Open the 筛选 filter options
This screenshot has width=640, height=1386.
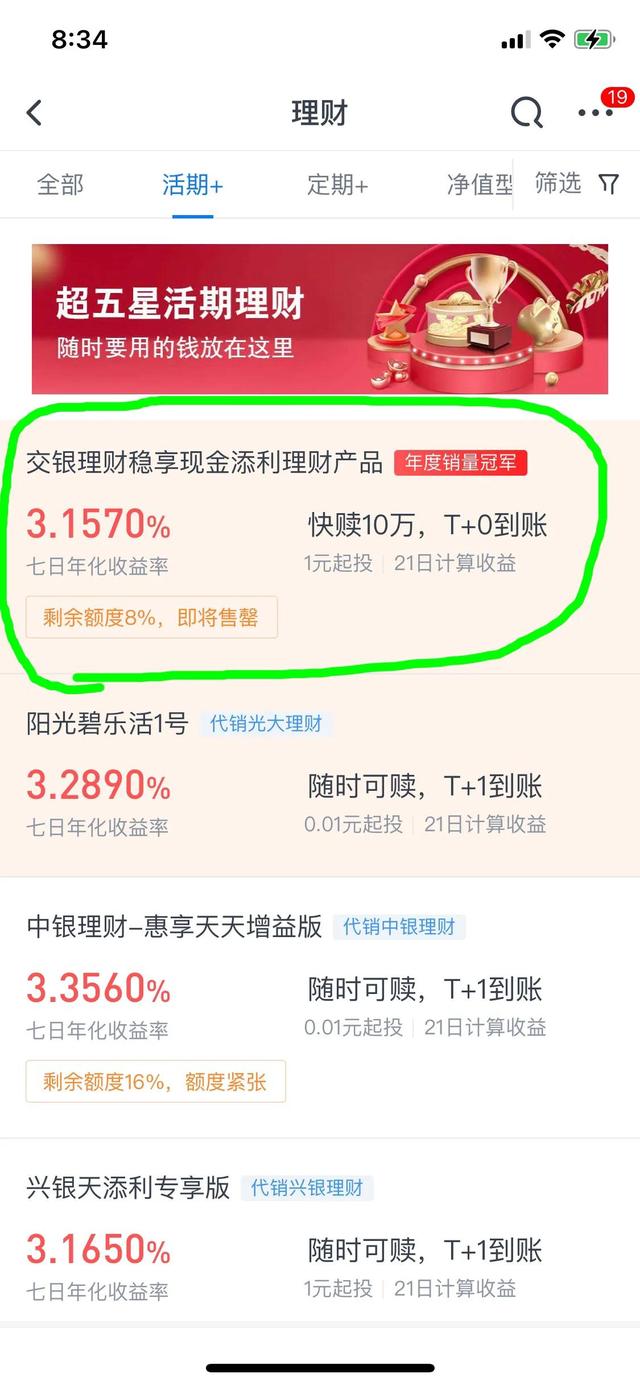tap(577, 183)
